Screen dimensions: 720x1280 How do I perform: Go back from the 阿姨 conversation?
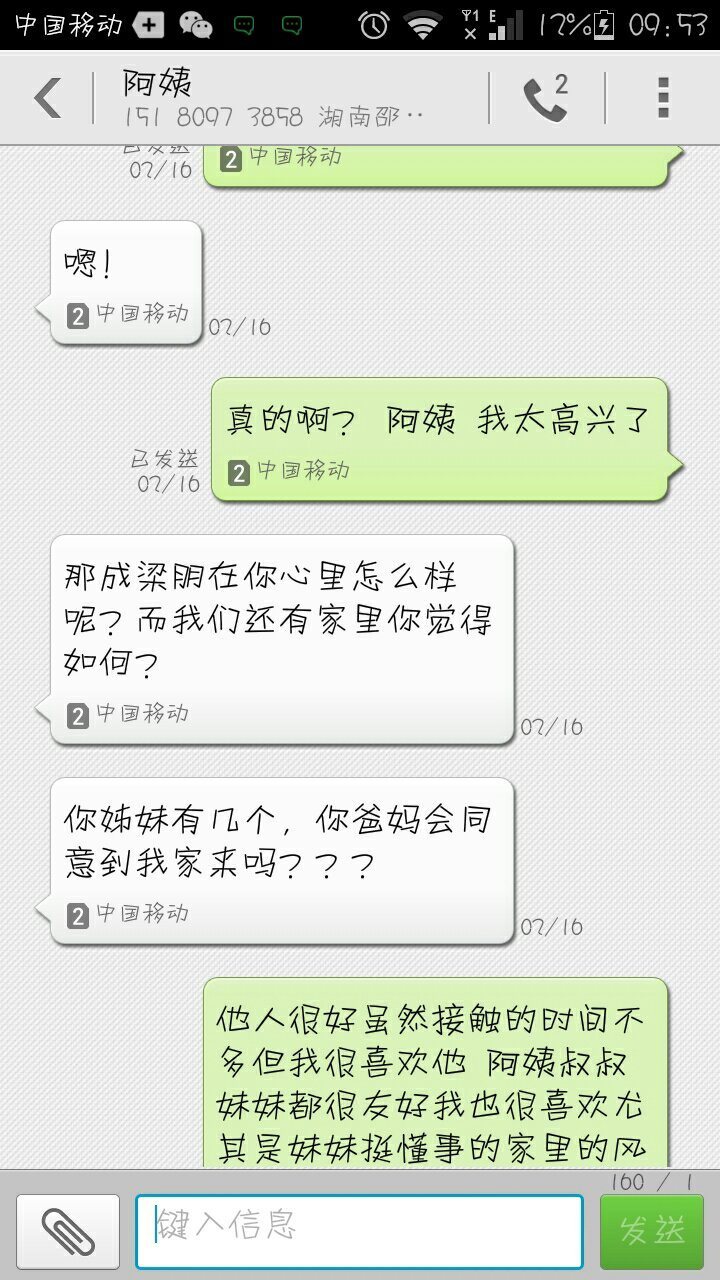click(47, 98)
